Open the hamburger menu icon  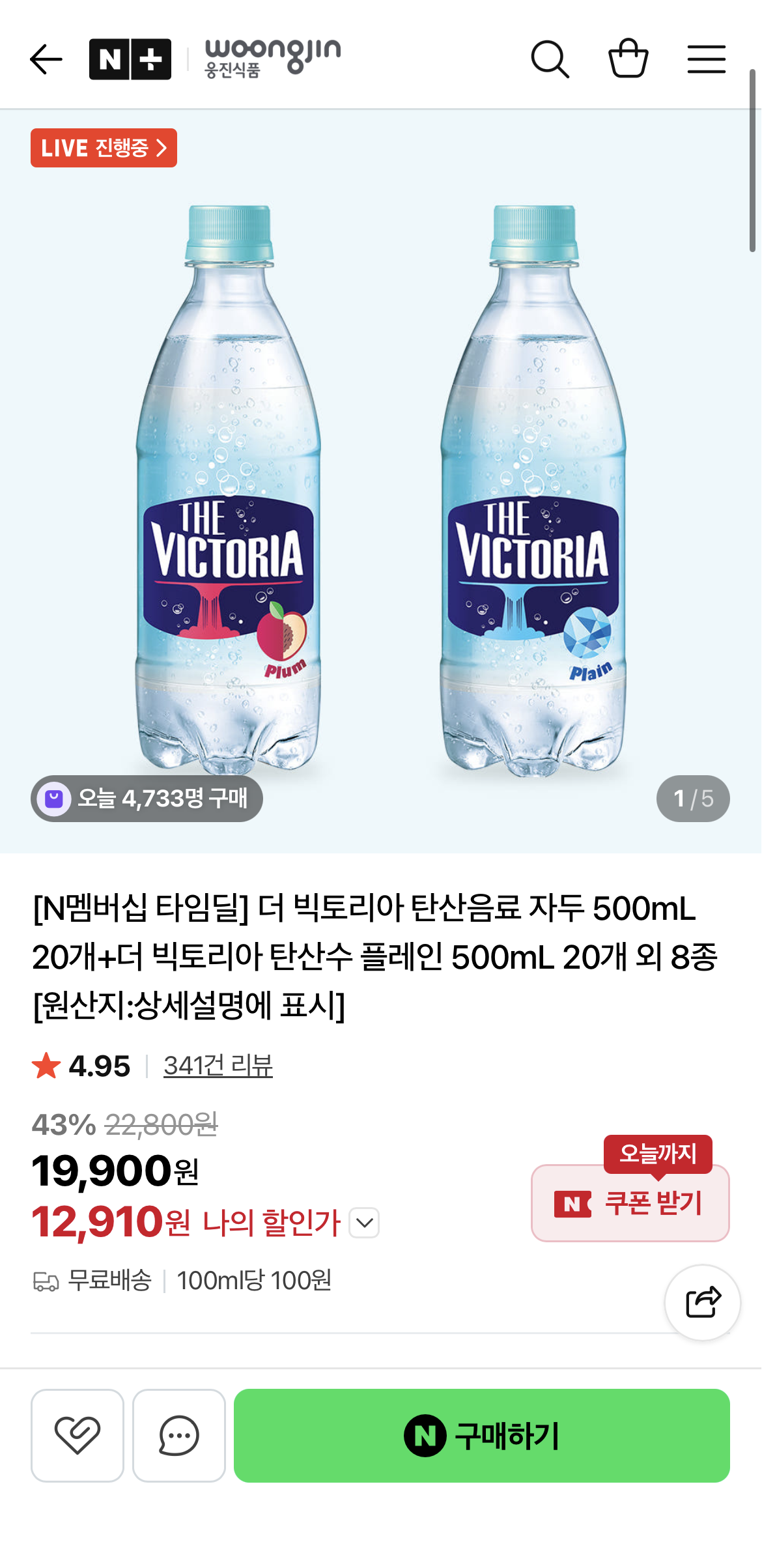point(706,59)
